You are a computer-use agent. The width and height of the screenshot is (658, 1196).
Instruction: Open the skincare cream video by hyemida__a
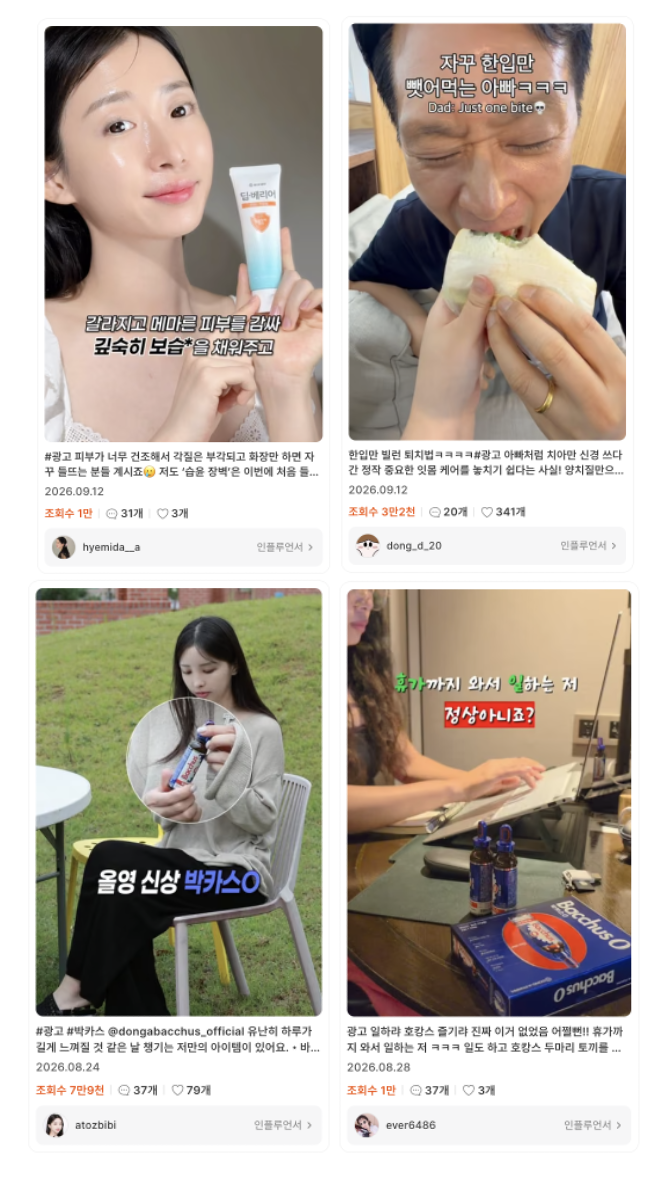click(x=183, y=233)
